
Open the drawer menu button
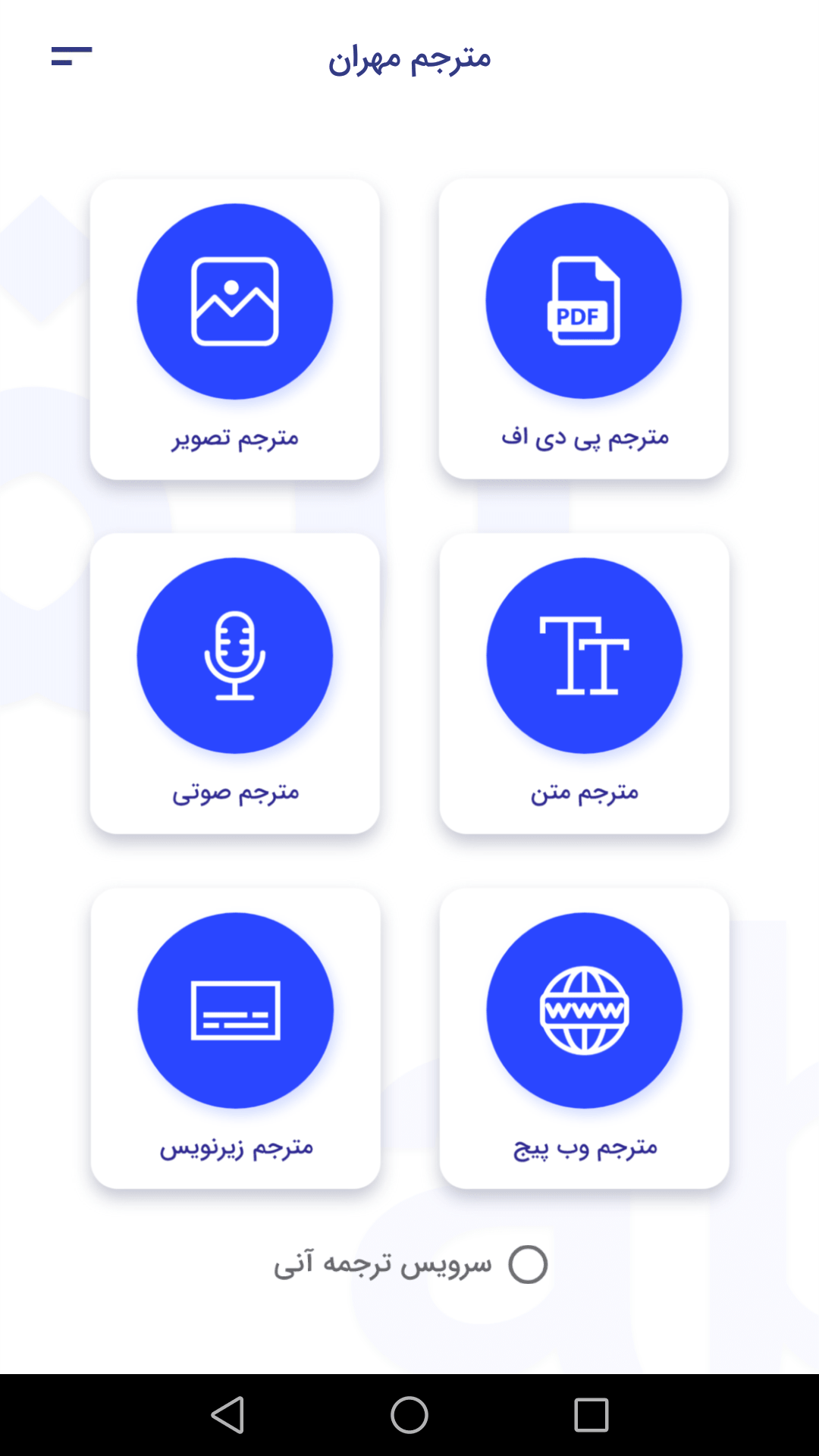[71, 56]
